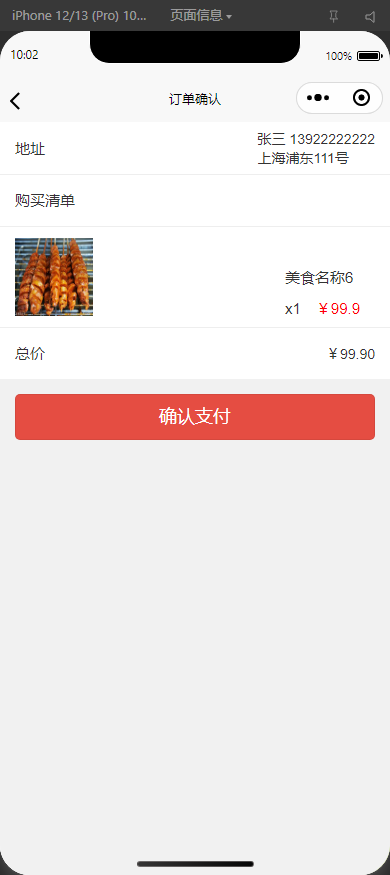
Task: Tap 确认支付 to confirm payment
Action: [x=195, y=417]
